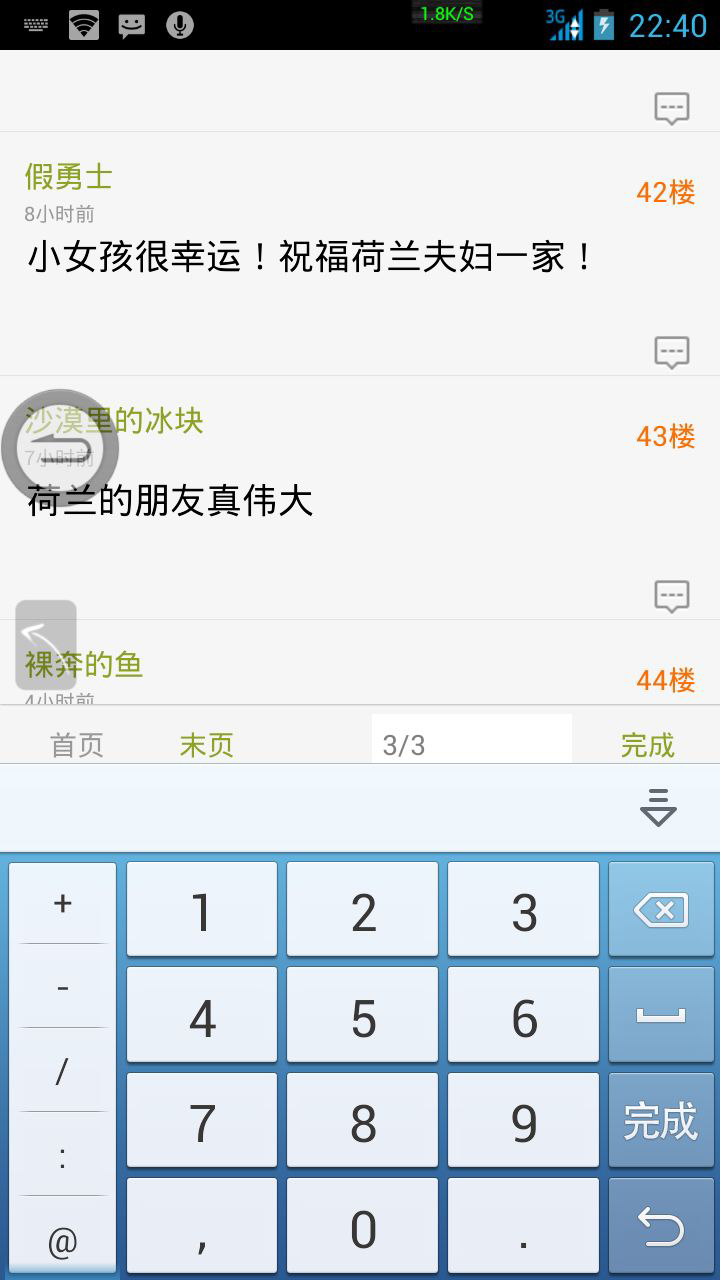Jump to the last page 末页

coord(207,745)
